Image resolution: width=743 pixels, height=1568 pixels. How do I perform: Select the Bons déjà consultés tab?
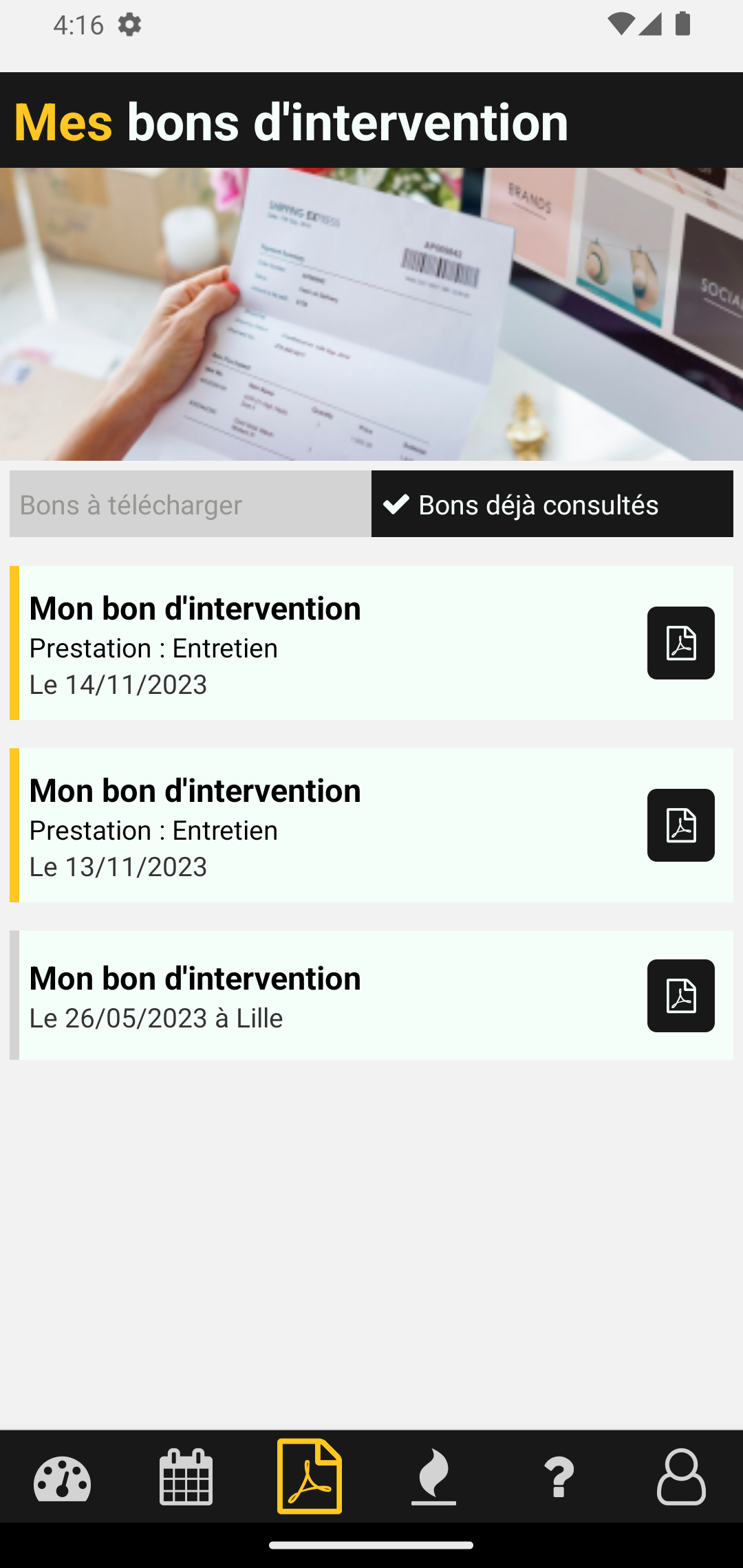tap(551, 504)
